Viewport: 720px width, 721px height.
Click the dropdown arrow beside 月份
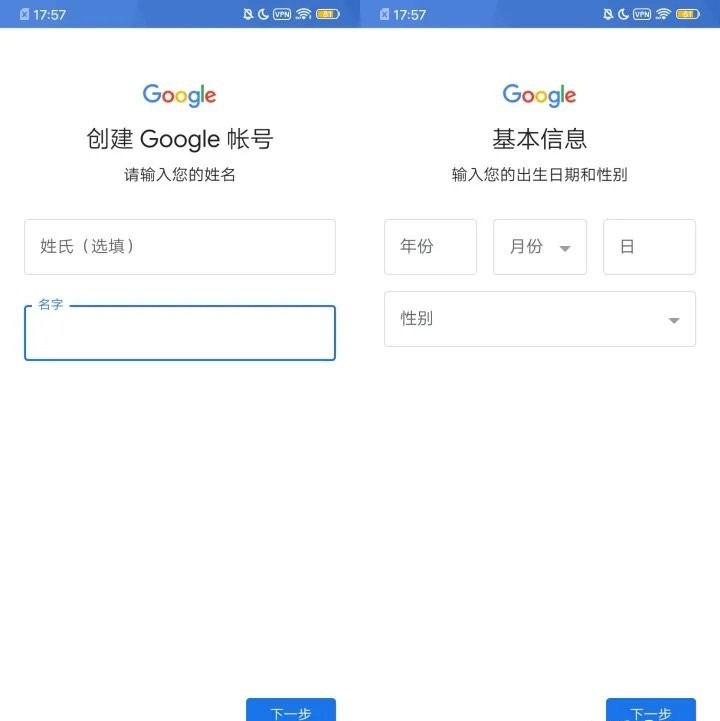(x=563, y=247)
